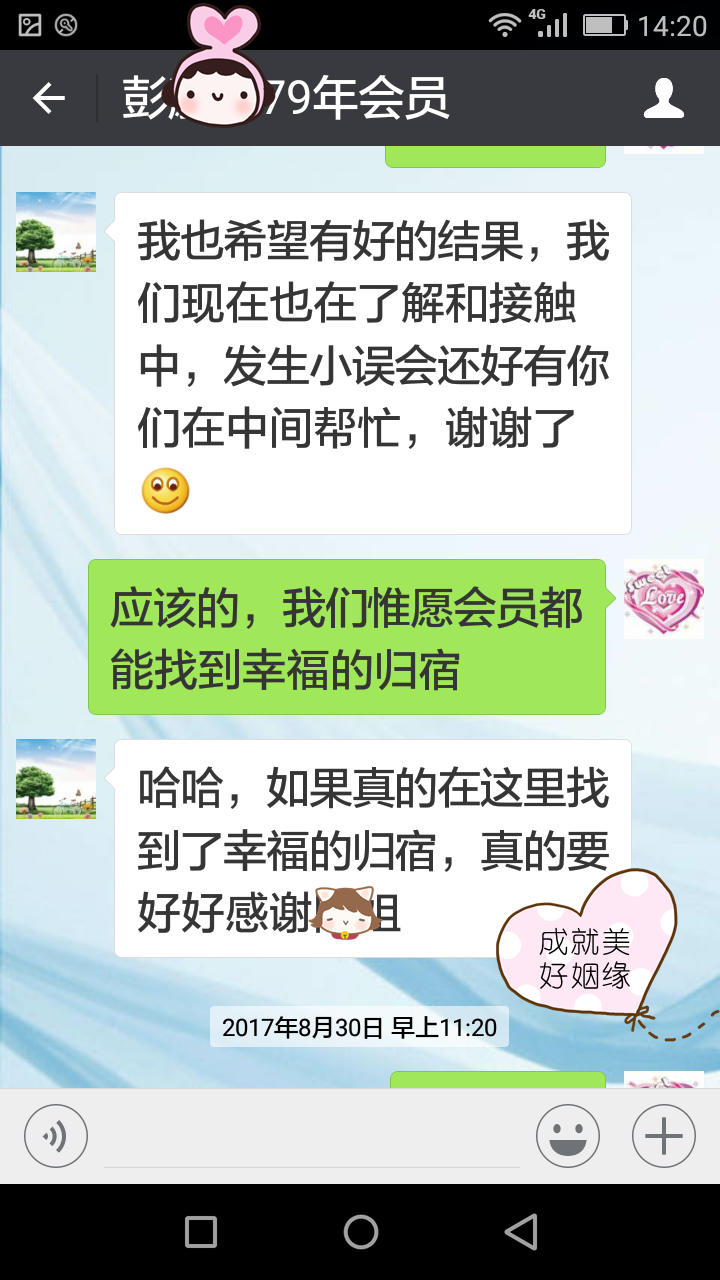Tap the tree avatar beside the 我也希望有好的结果 message
This screenshot has height=1280, width=720.
[56, 232]
